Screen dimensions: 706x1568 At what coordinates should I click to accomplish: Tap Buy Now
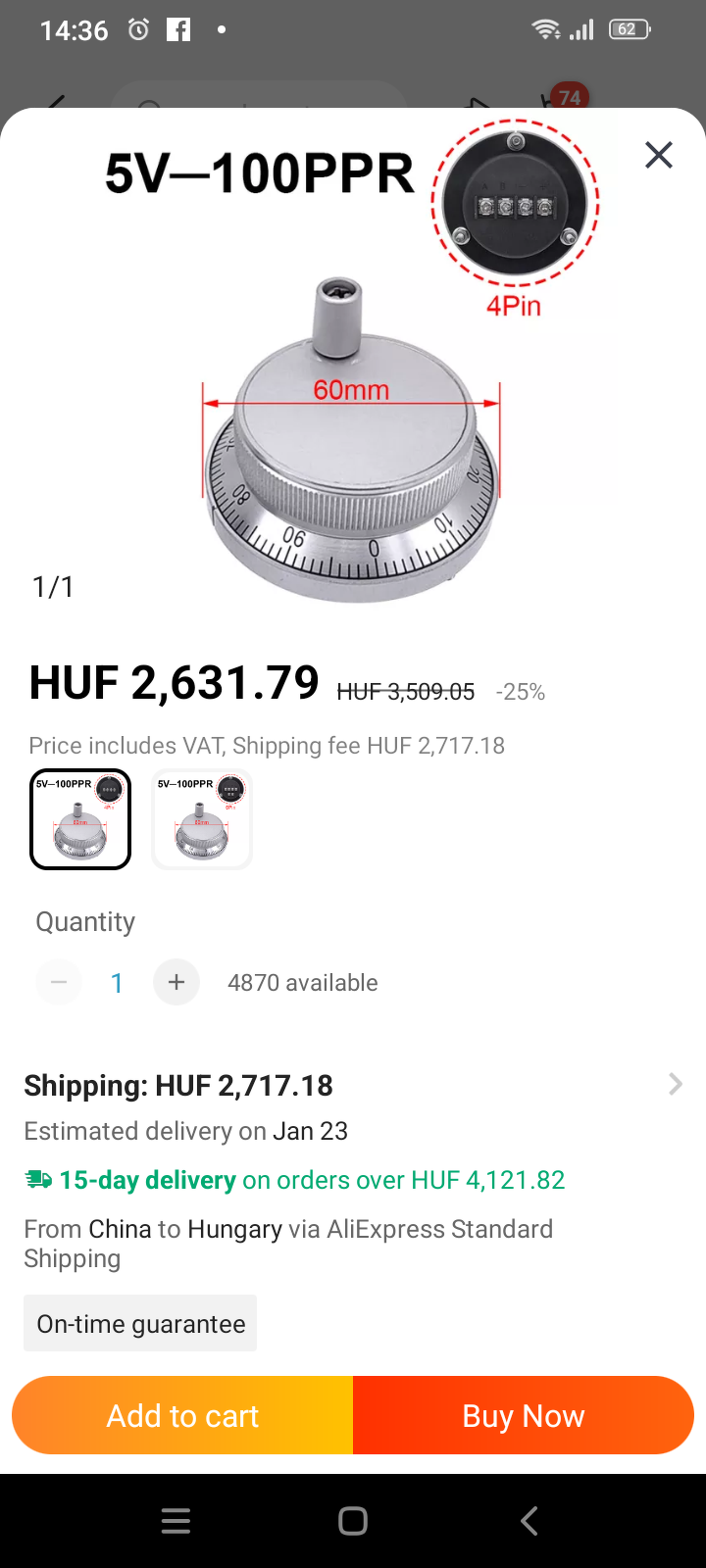[x=524, y=1415]
